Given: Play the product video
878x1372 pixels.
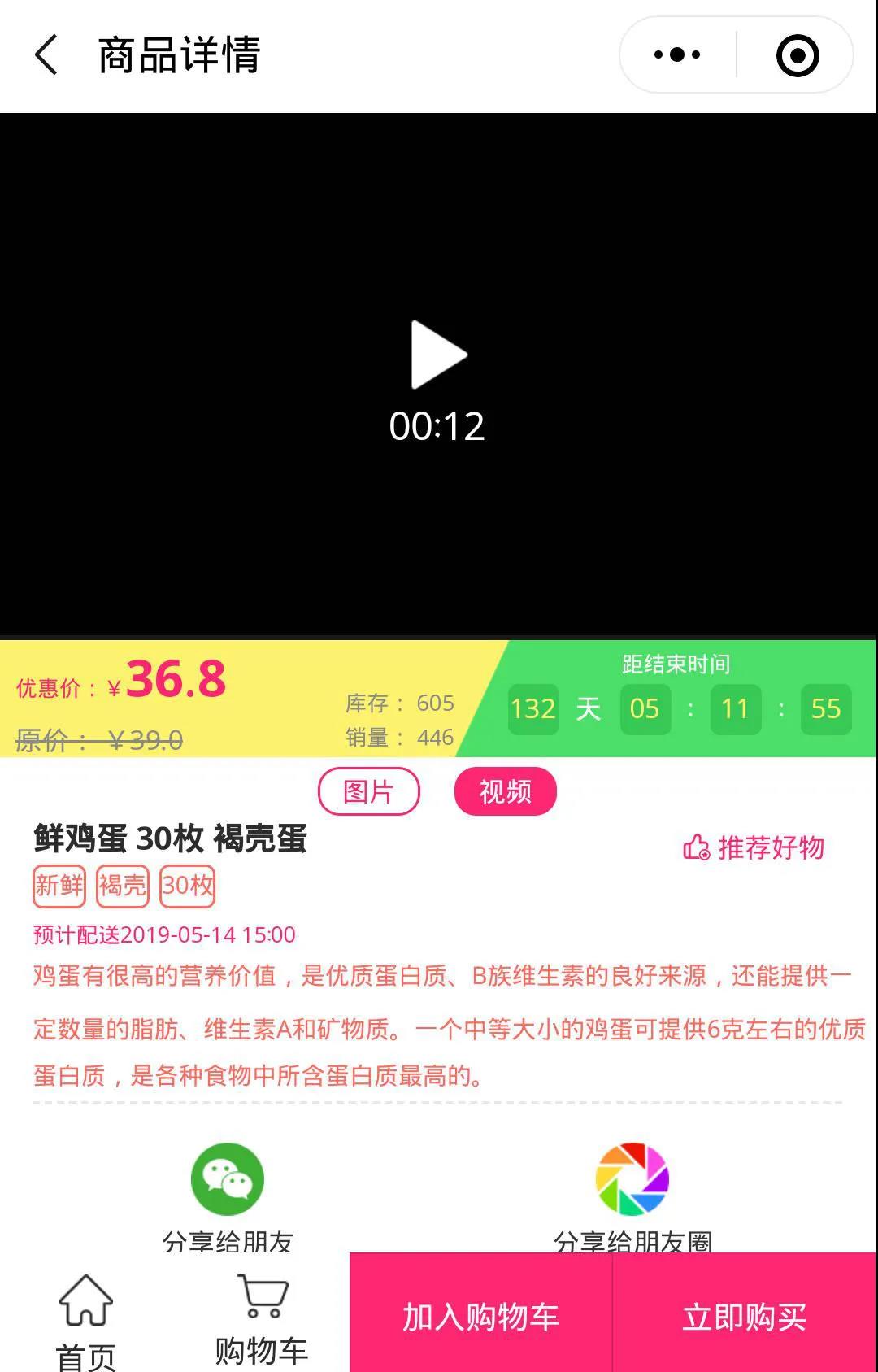Looking at the screenshot, I should (x=438, y=355).
